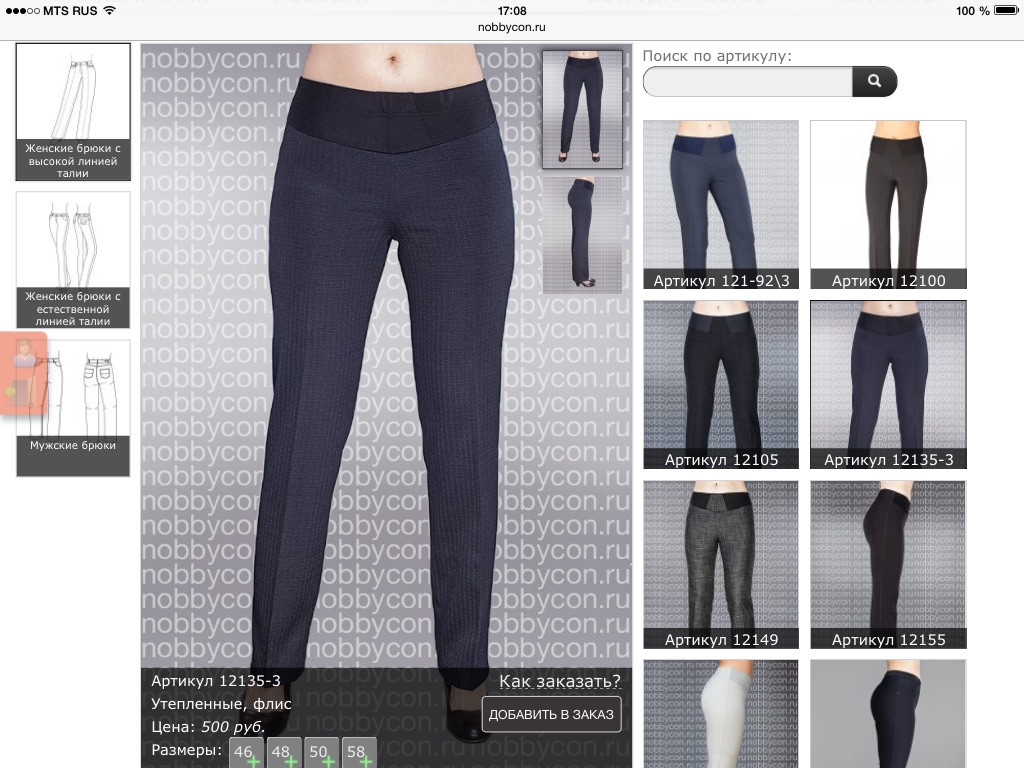Open product Артикул 12149
1024x768 pixels.
pyautogui.click(x=721, y=565)
